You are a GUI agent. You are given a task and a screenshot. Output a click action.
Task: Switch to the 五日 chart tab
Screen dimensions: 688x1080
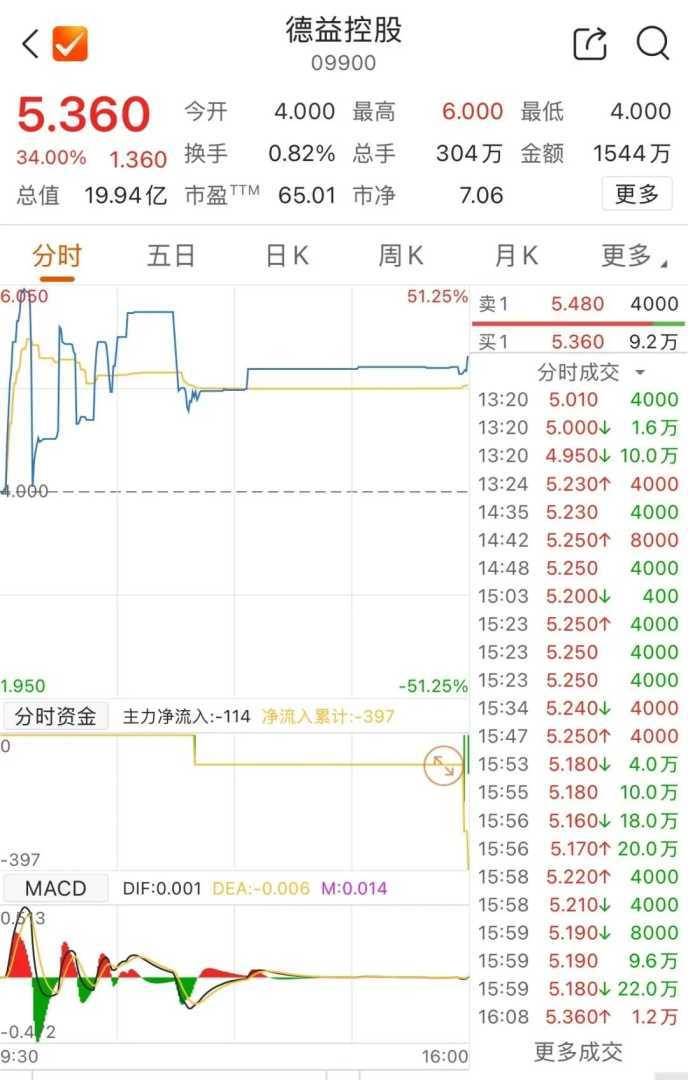pyautogui.click(x=171, y=256)
